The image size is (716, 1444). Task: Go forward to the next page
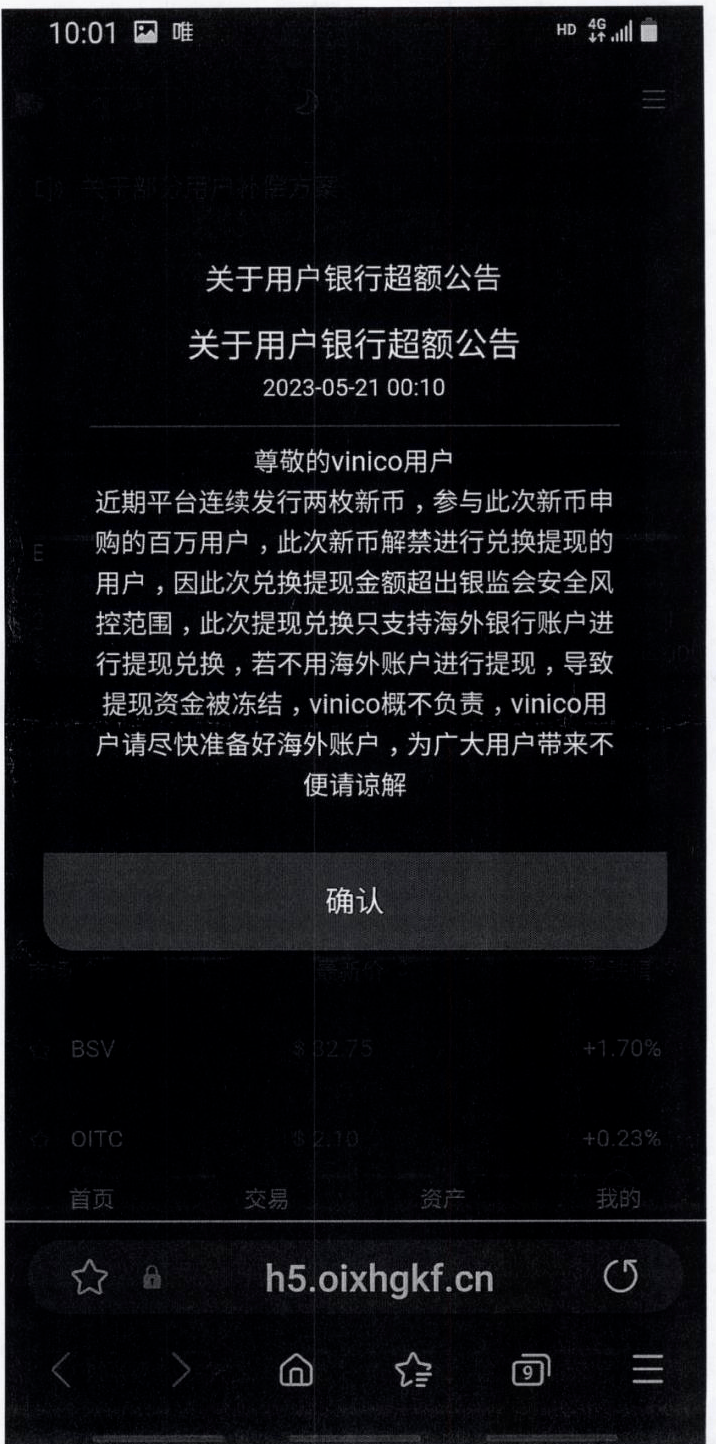[x=180, y=1371]
